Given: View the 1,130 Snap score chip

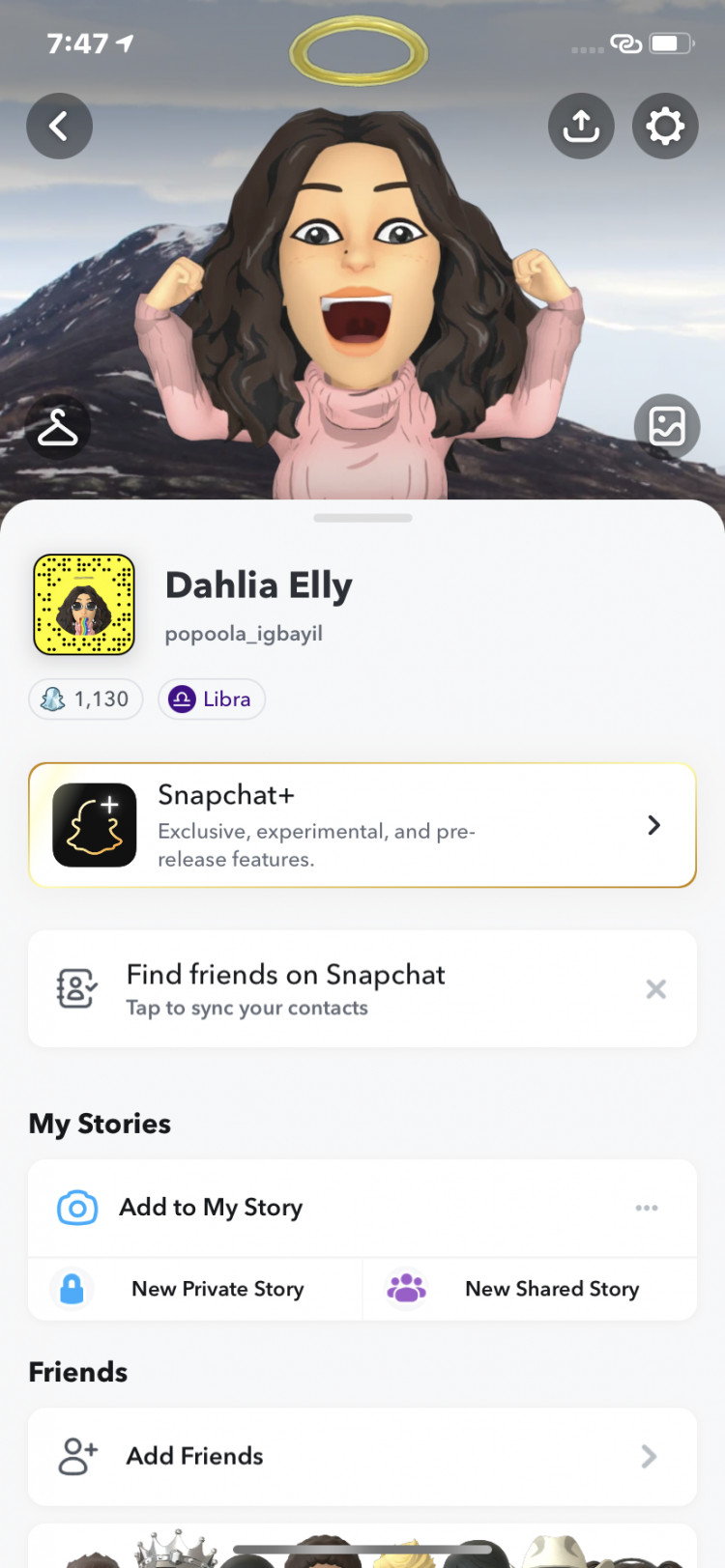Looking at the screenshot, I should click(86, 699).
